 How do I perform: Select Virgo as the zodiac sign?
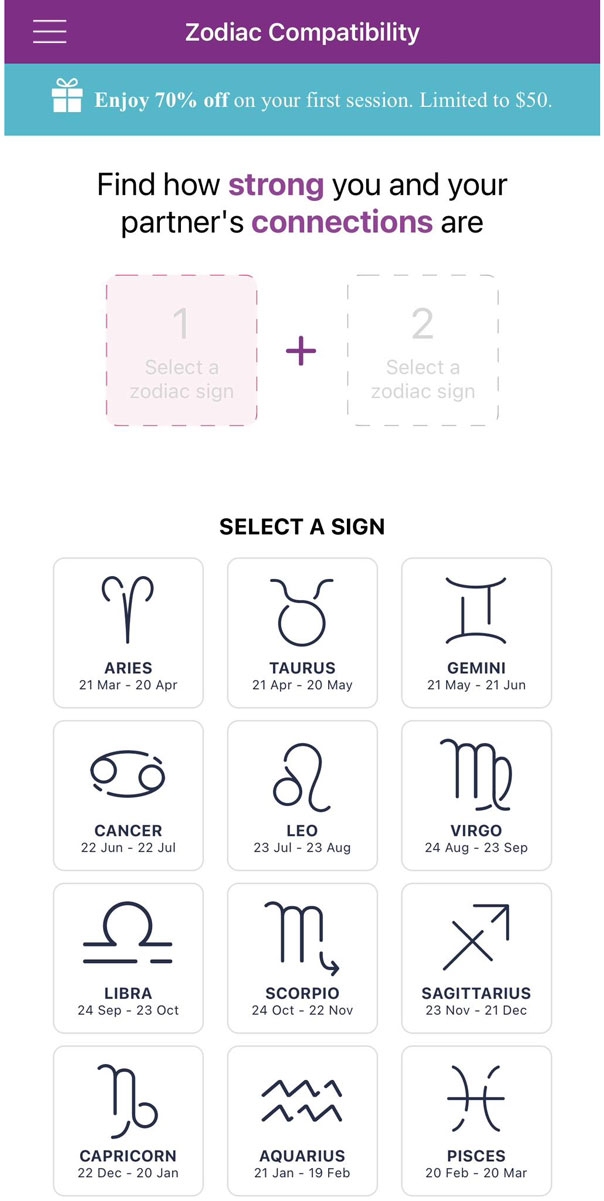pos(476,795)
